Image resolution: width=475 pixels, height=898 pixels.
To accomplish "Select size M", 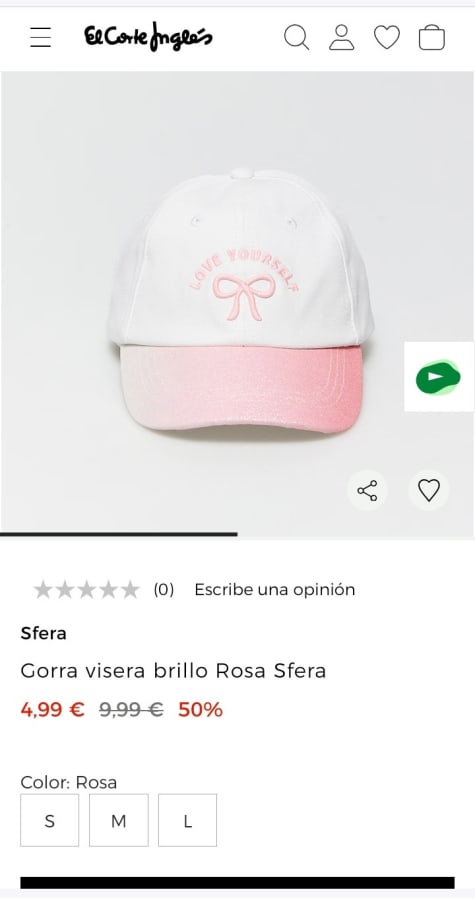I will coord(119,821).
